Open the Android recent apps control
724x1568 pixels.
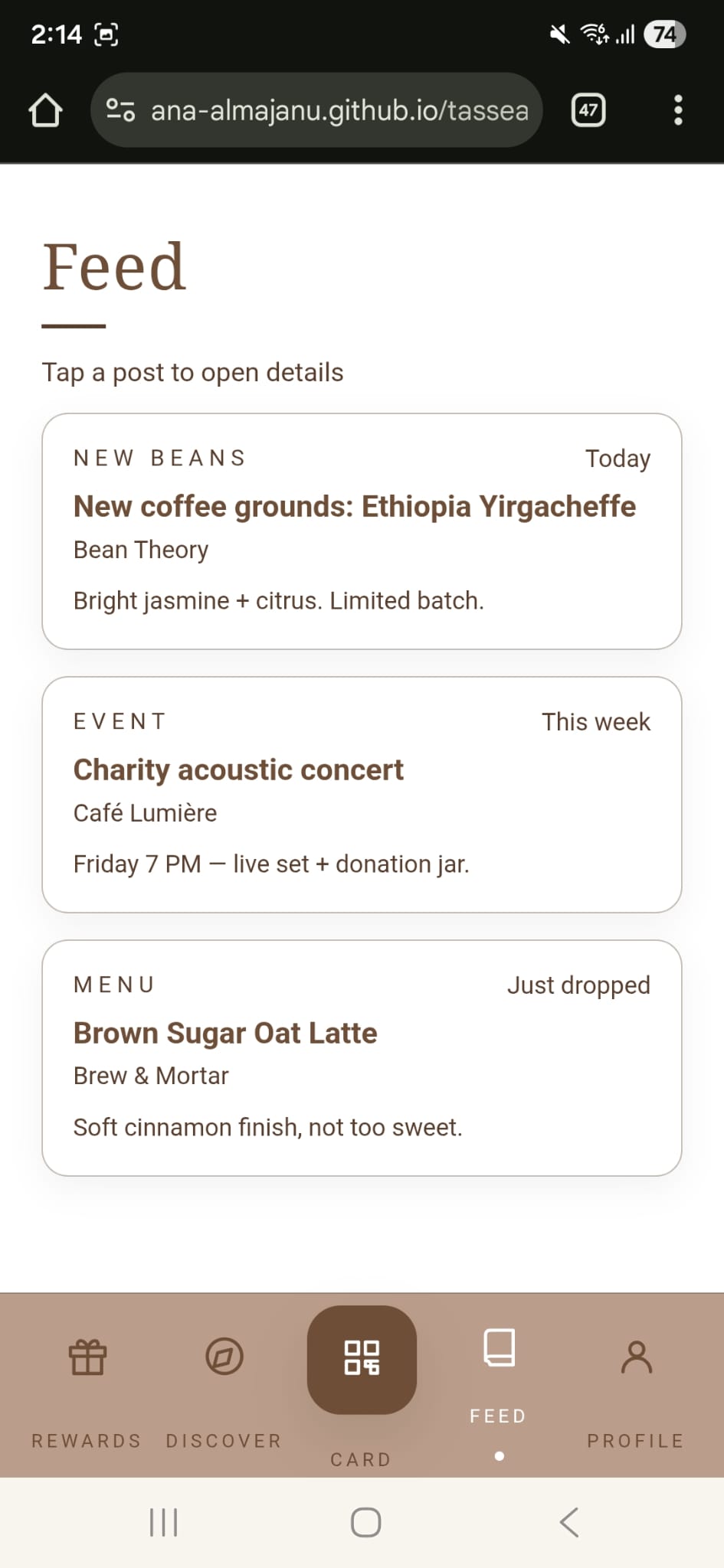pyautogui.click(x=164, y=1522)
